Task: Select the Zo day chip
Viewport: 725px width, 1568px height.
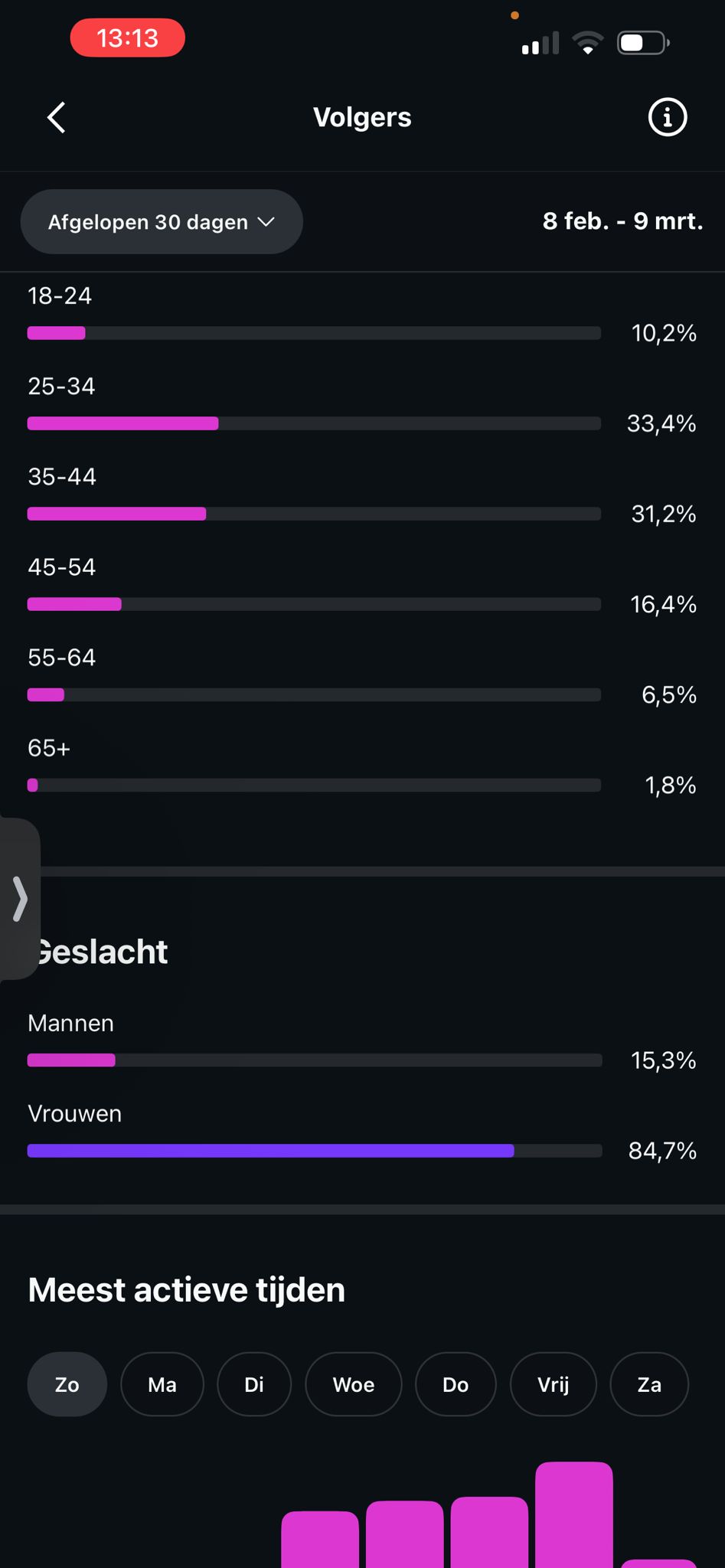Action: coord(67,1384)
